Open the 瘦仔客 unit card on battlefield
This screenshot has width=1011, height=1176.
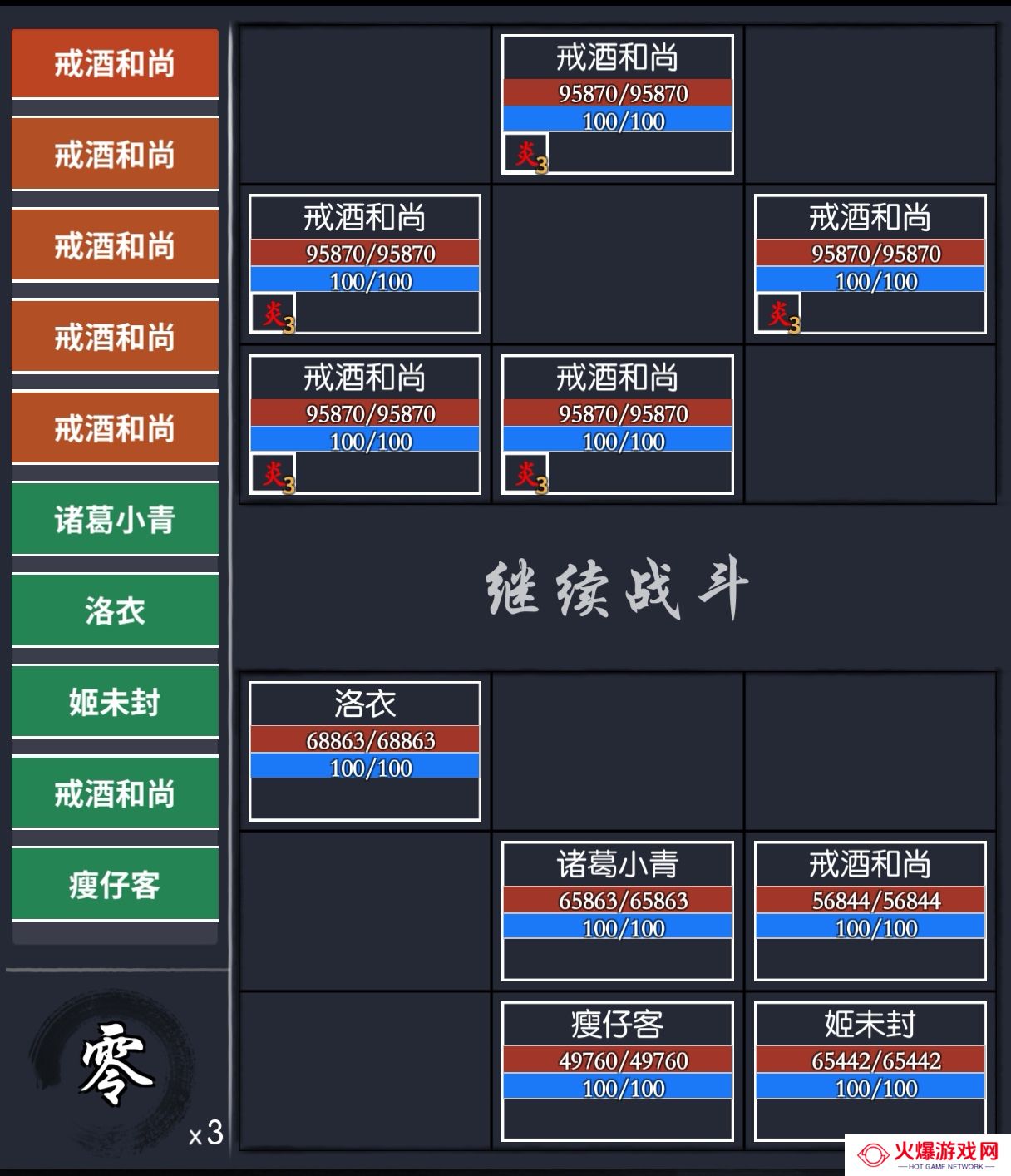617,1070
